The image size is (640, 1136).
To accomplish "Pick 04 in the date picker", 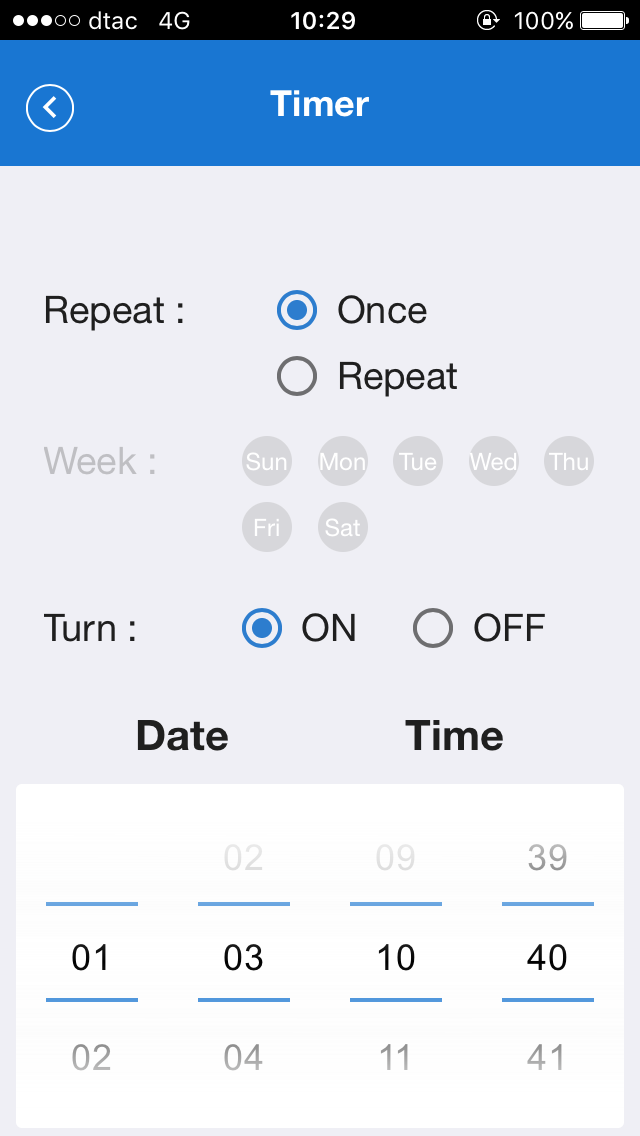I will 243,1057.
